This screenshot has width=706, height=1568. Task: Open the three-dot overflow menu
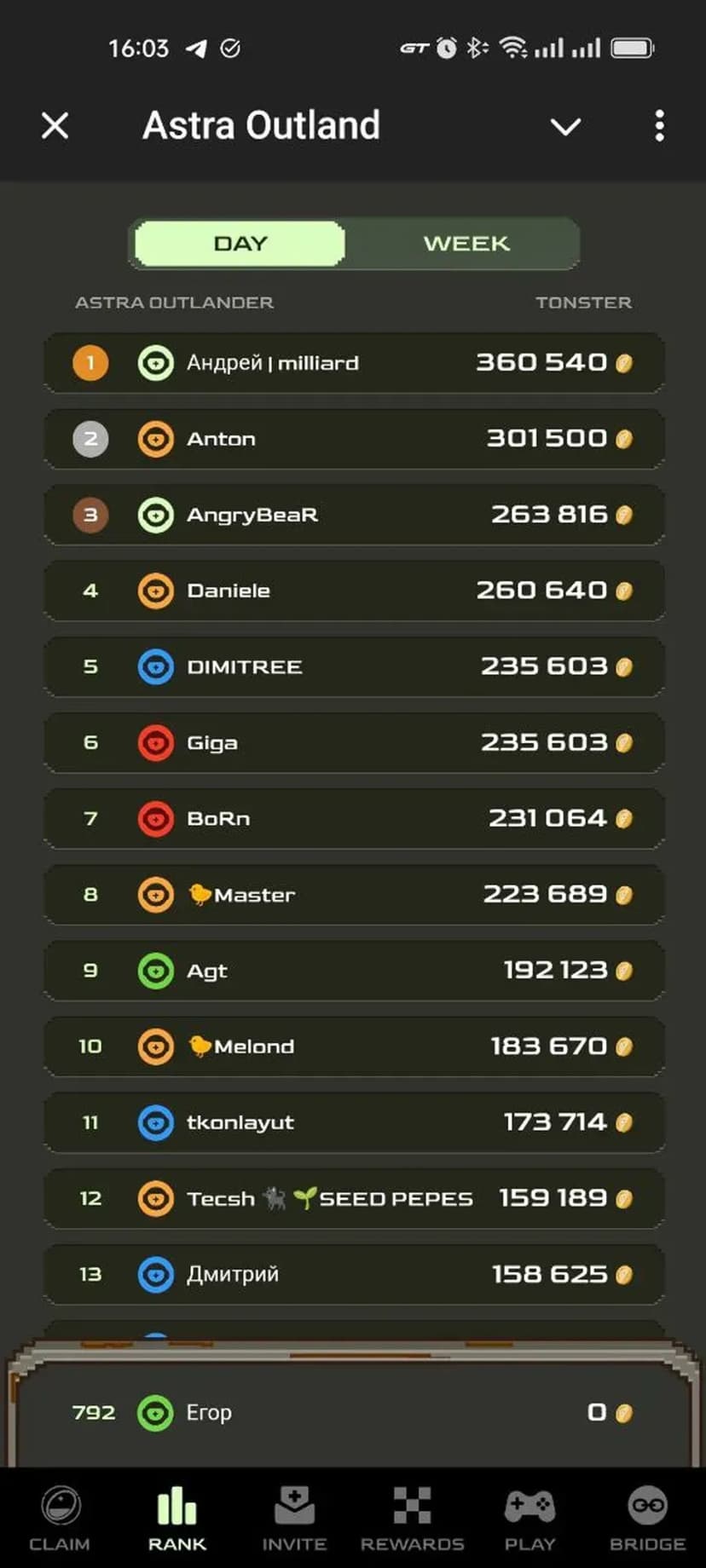(659, 126)
